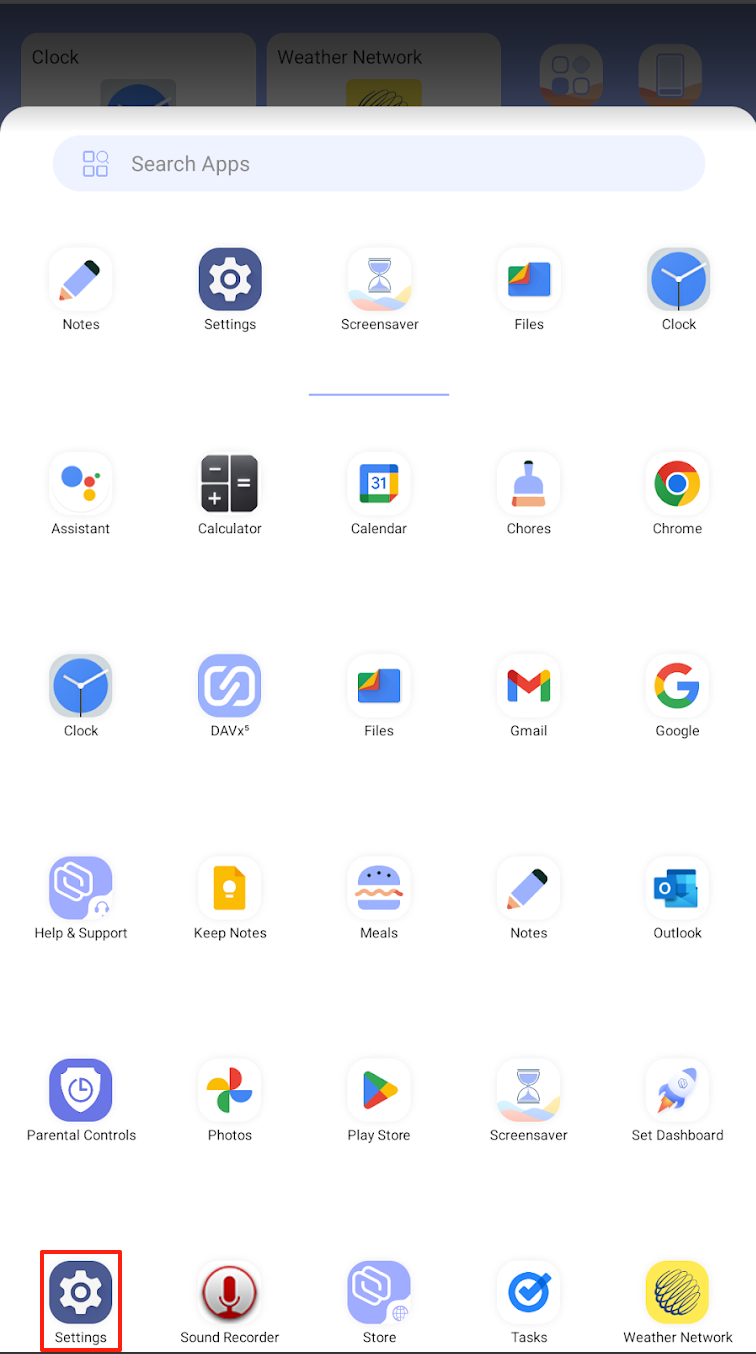
Task: Open the Chores app
Action: point(528,484)
